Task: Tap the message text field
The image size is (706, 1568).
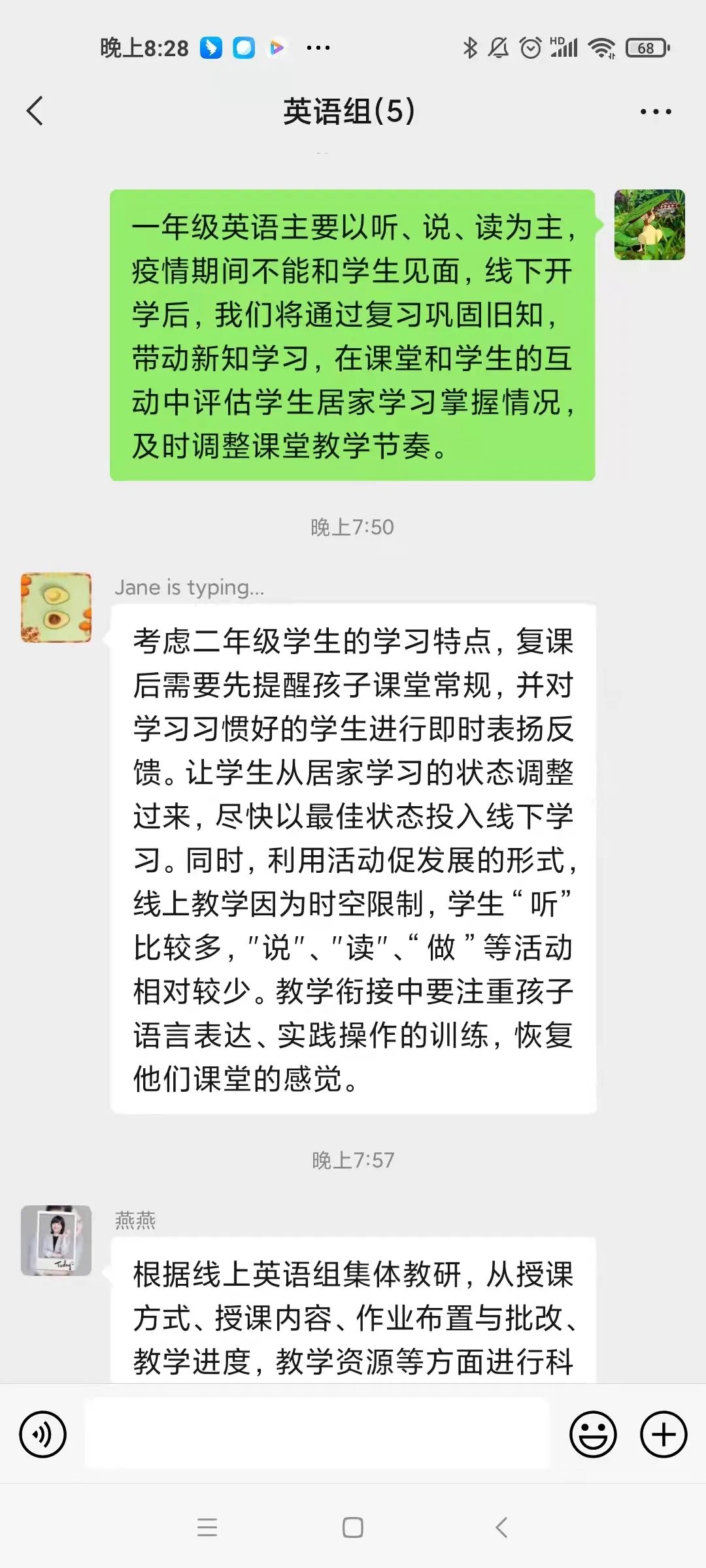Action: click(318, 1433)
